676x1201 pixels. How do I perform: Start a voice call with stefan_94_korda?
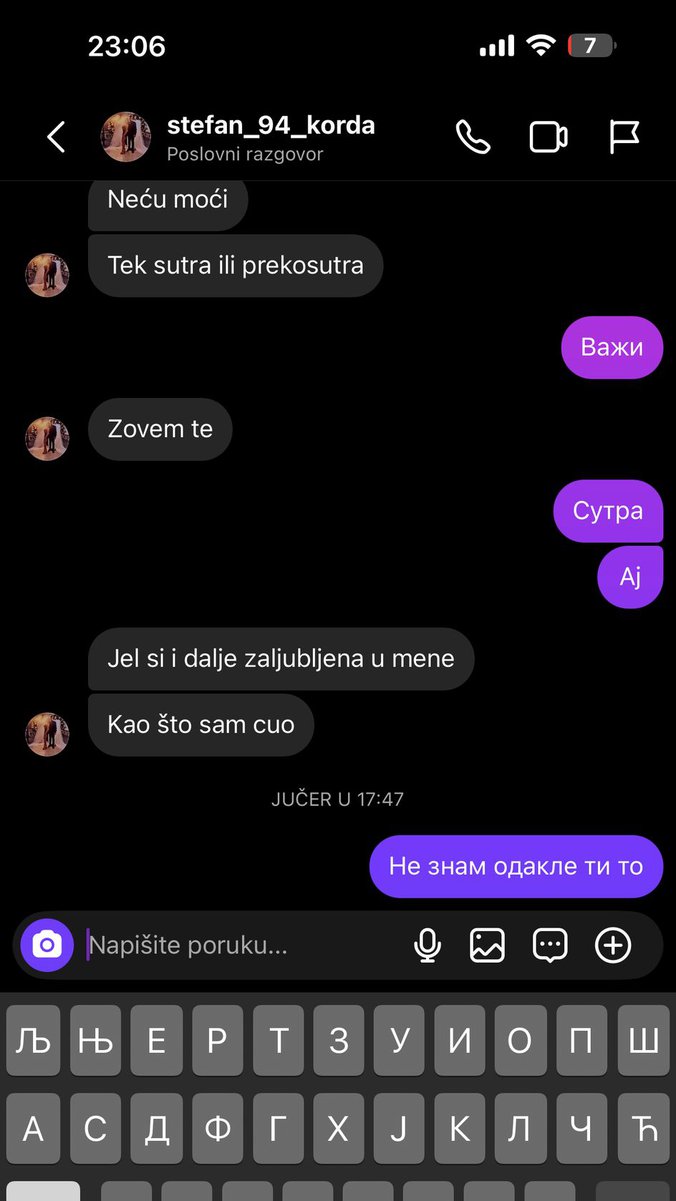point(473,137)
